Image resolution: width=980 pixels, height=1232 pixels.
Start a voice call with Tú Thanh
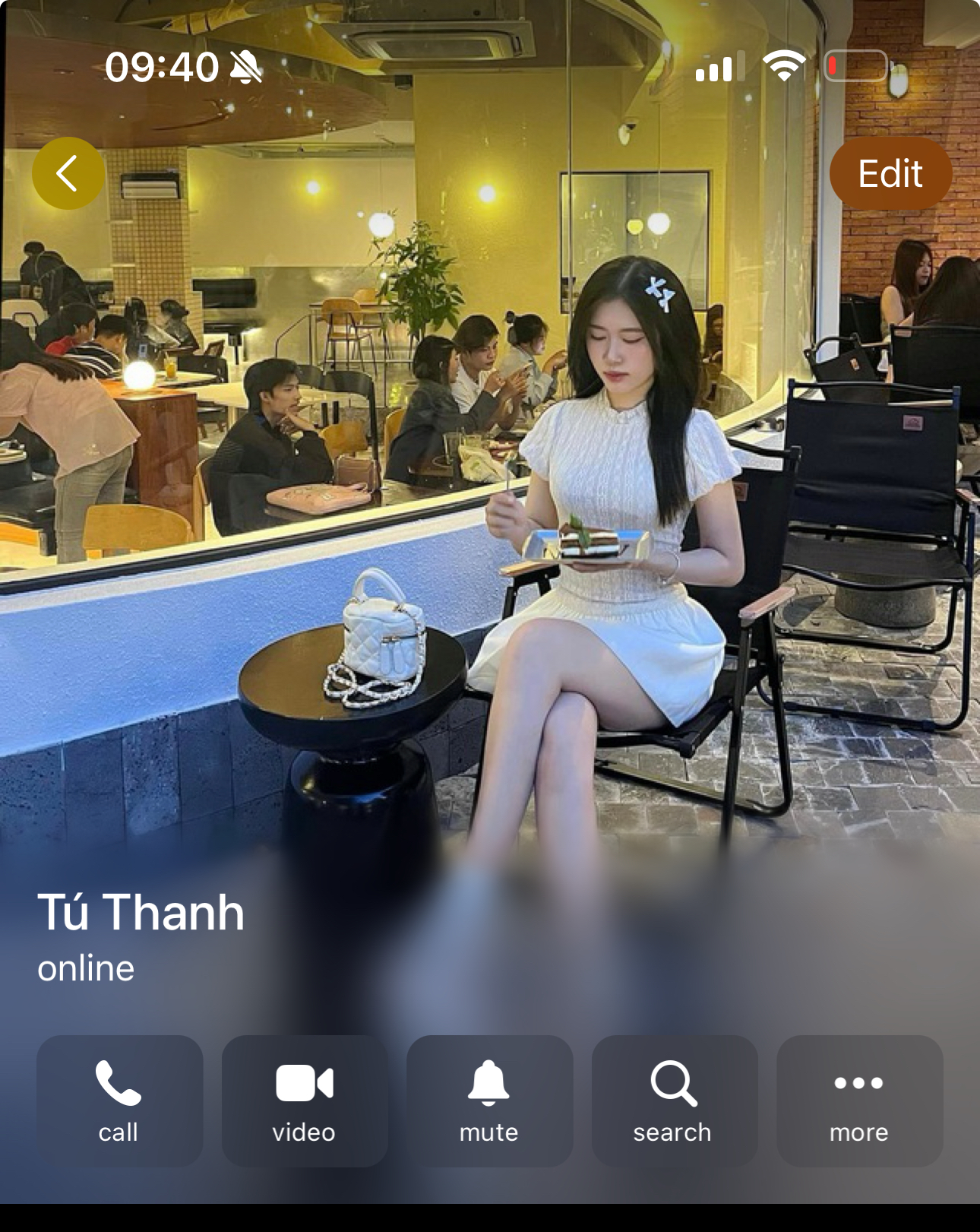click(x=119, y=1100)
